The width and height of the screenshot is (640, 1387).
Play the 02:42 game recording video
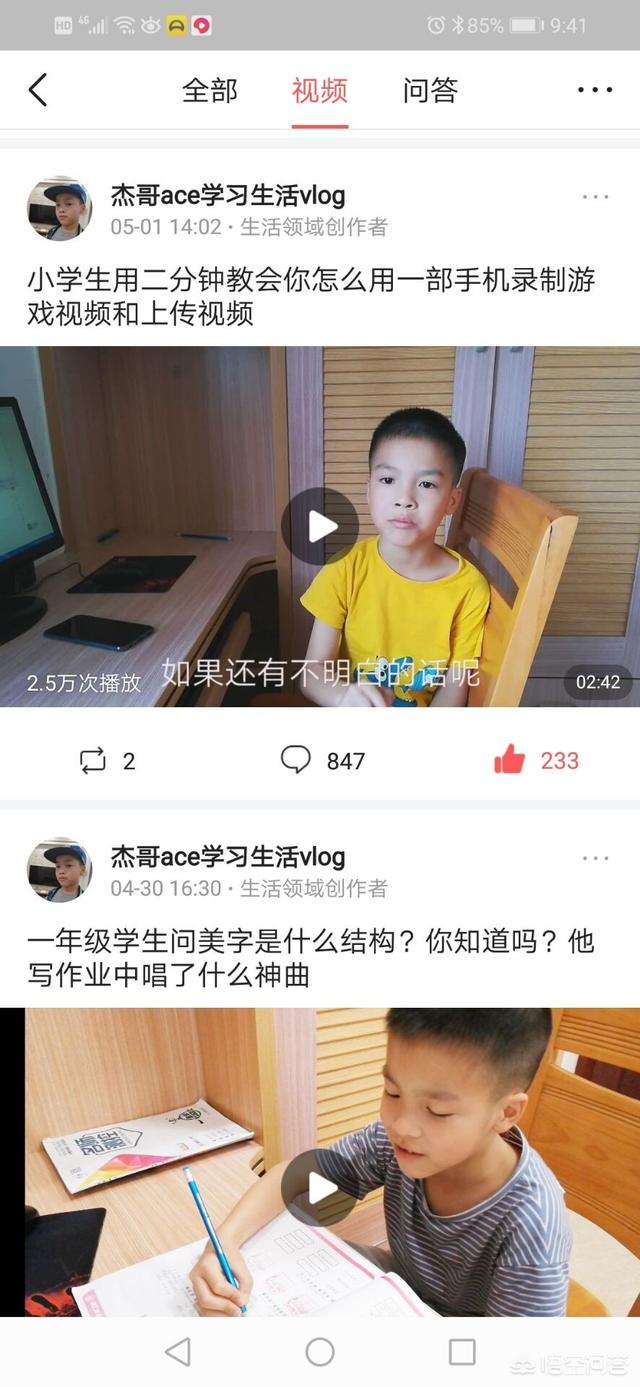(x=320, y=526)
